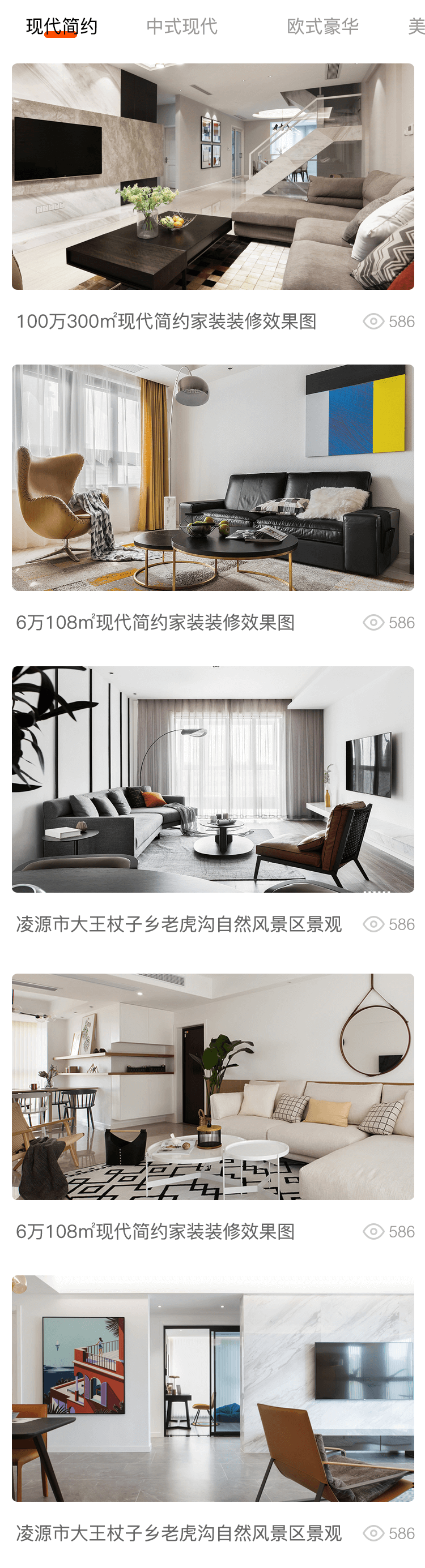This screenshot has height=1568, width=425.
Task: View the gray-curtain living room card
Action: pos(213,779)
